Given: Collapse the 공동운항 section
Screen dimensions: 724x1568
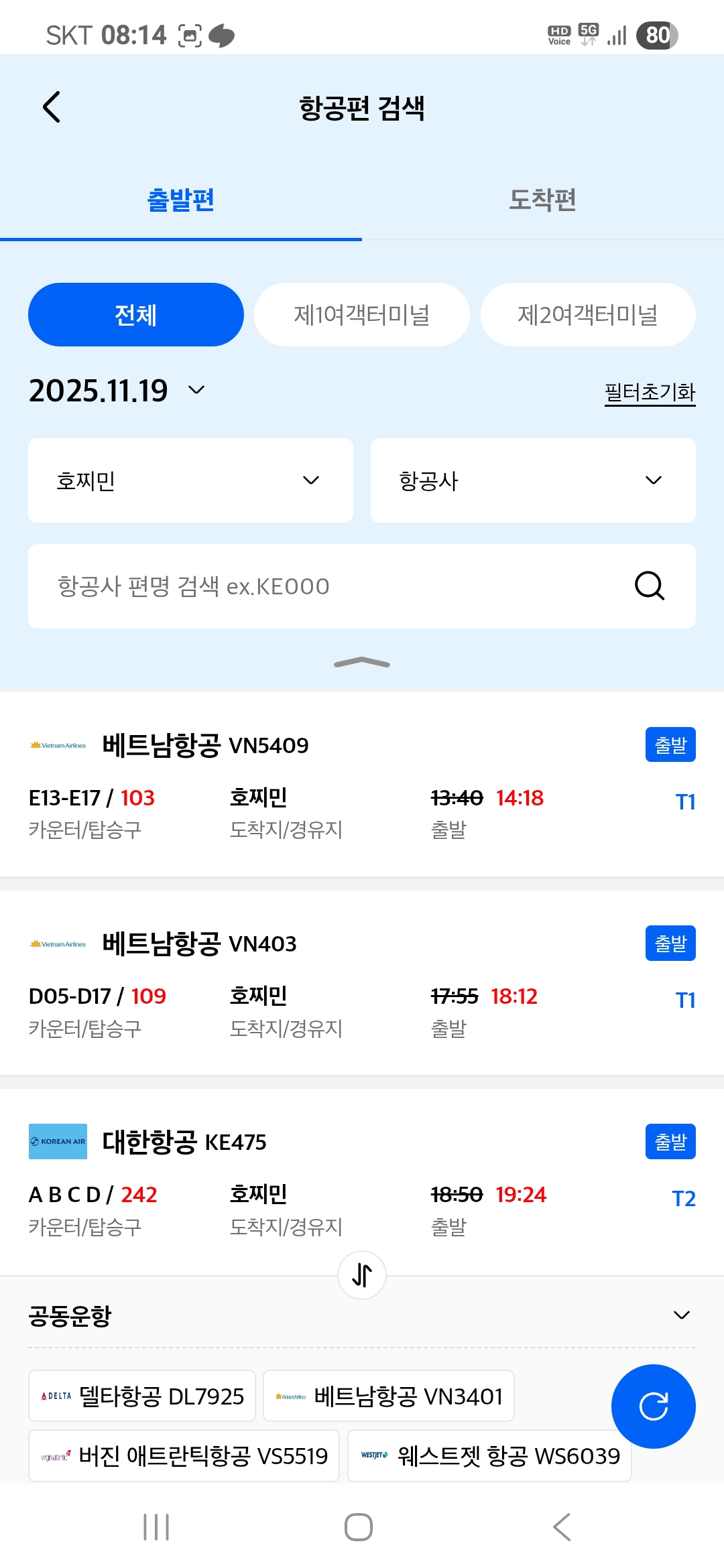Looking at the screenshot, I should tap(681, 1315).
